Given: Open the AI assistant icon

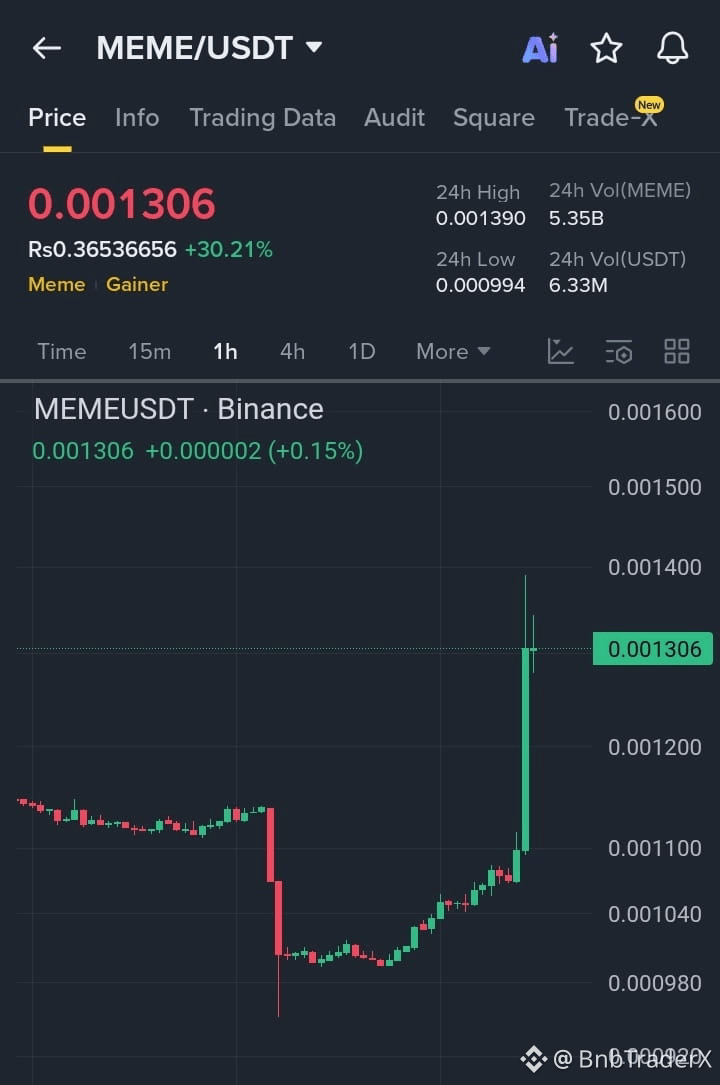Looking at the screenshot, I should (540, 48).
